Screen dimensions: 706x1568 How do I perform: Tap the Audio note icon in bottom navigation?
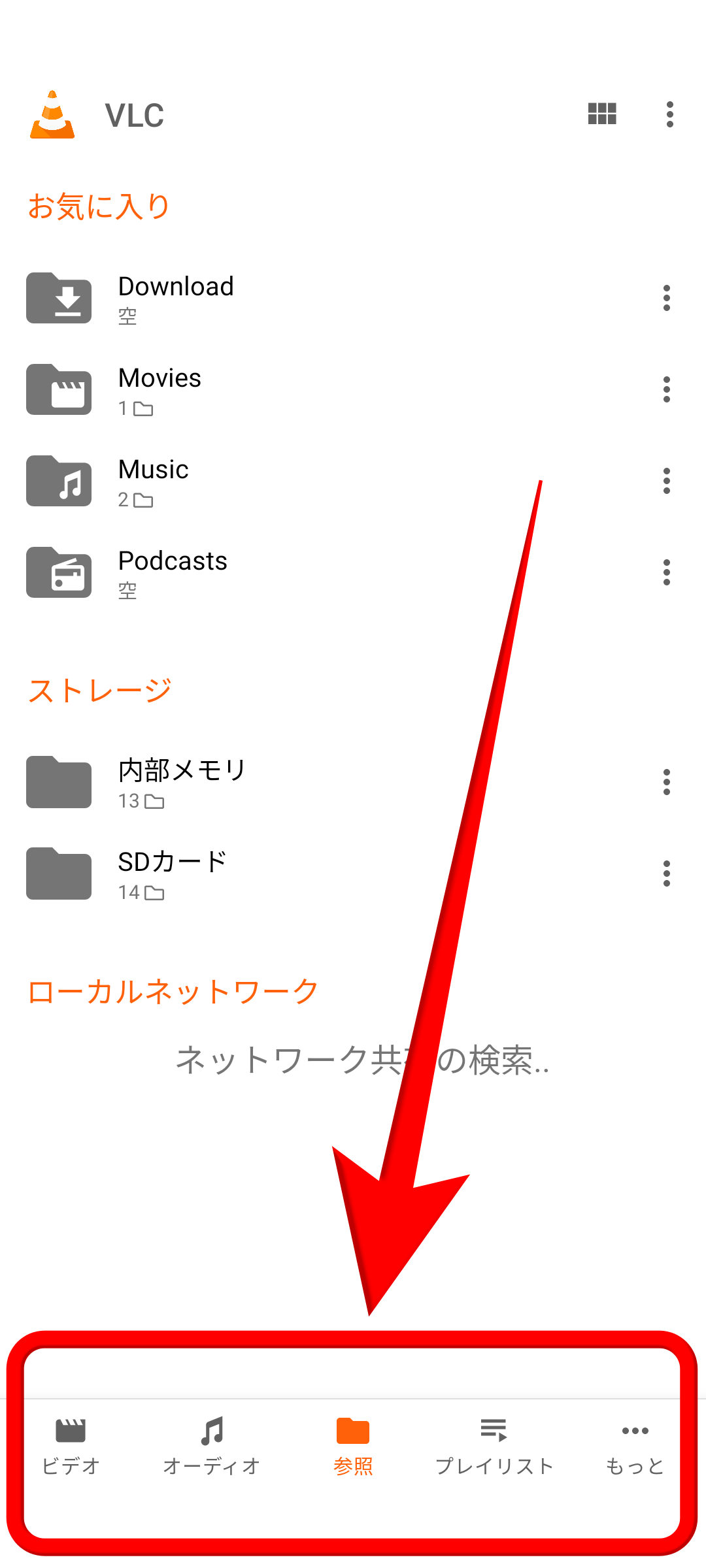210,1431
